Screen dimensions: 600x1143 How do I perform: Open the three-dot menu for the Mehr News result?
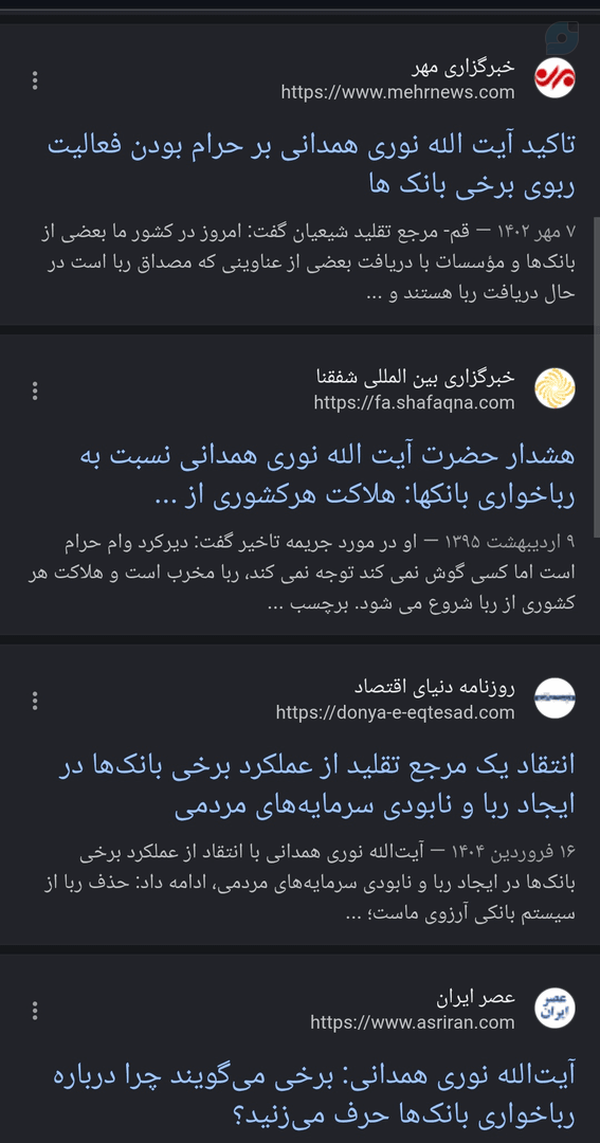(34, 80)
